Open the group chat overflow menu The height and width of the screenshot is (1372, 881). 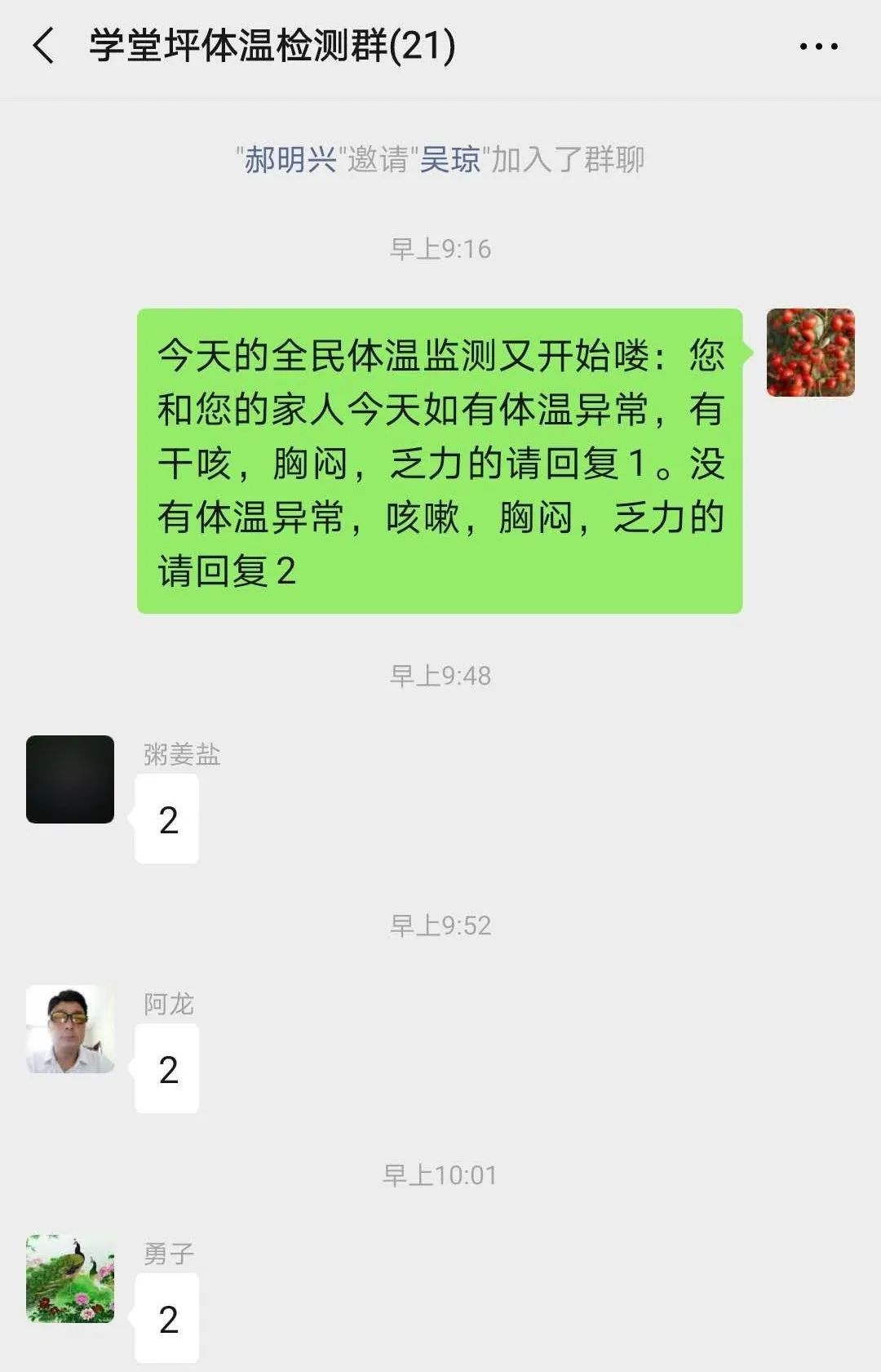(x=818, y=47)
